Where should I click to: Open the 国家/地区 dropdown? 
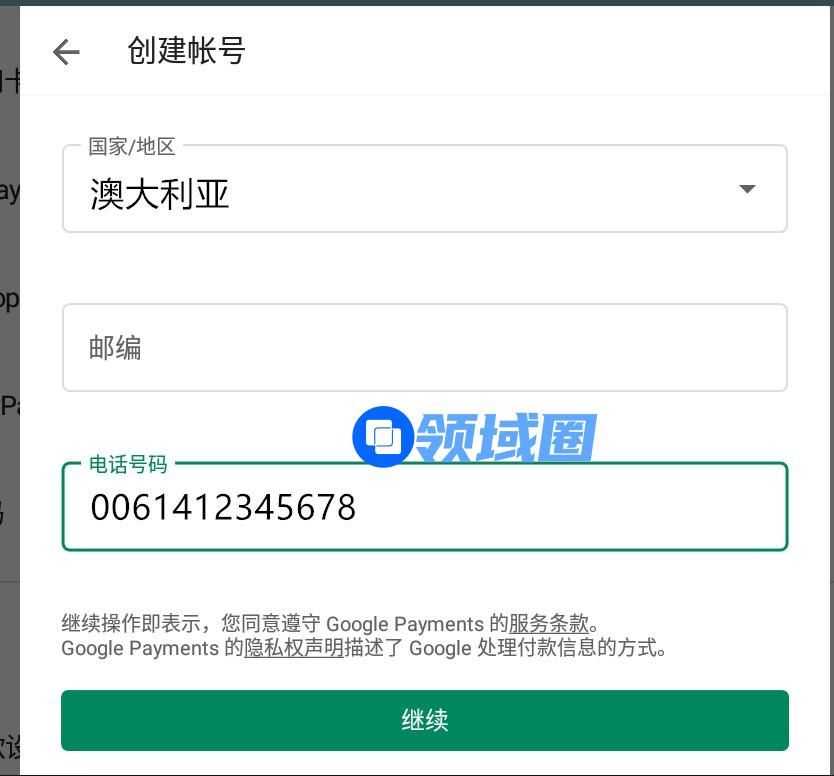click(424, 190)
